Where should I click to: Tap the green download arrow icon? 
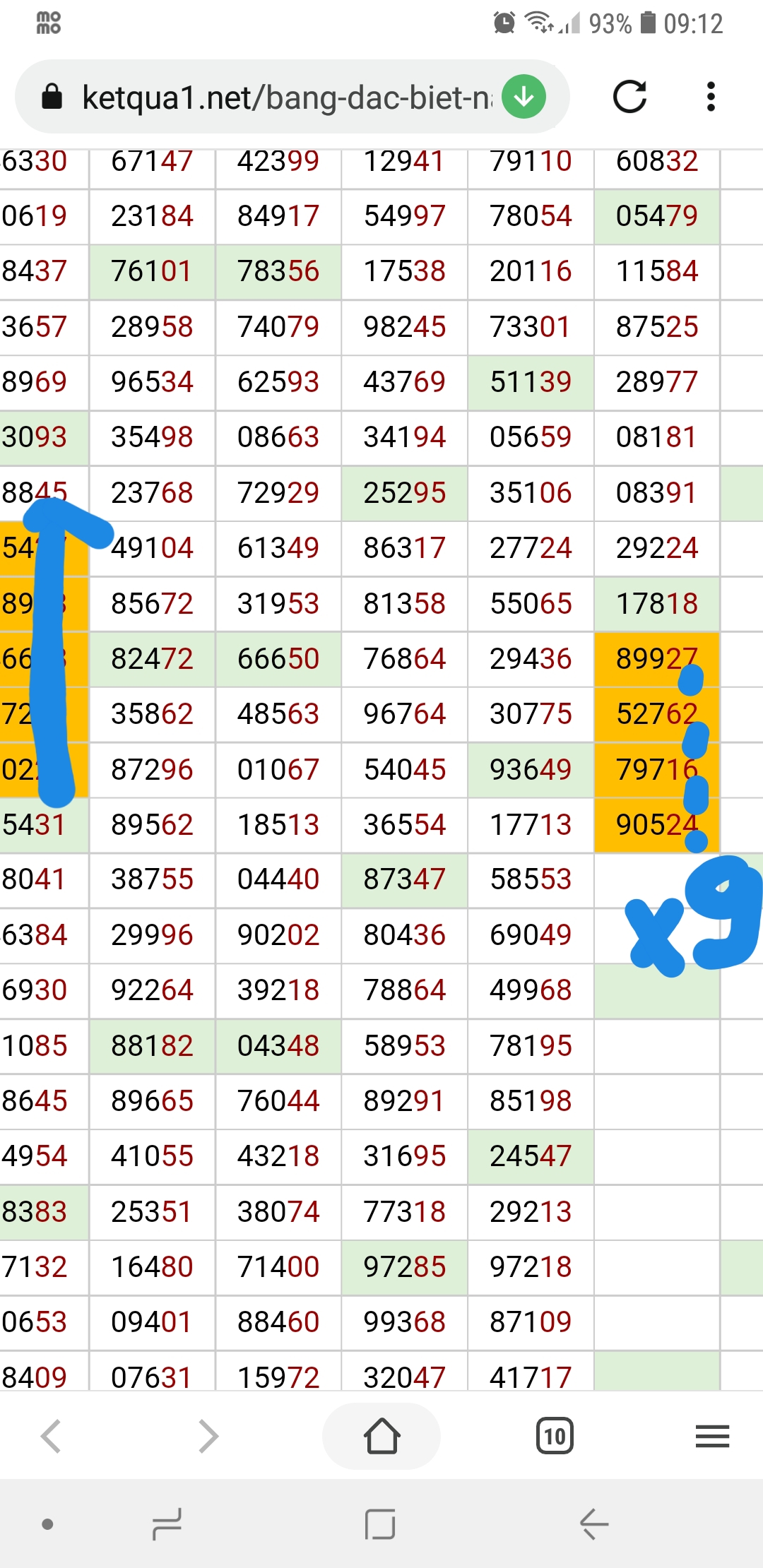click(524, 97)
